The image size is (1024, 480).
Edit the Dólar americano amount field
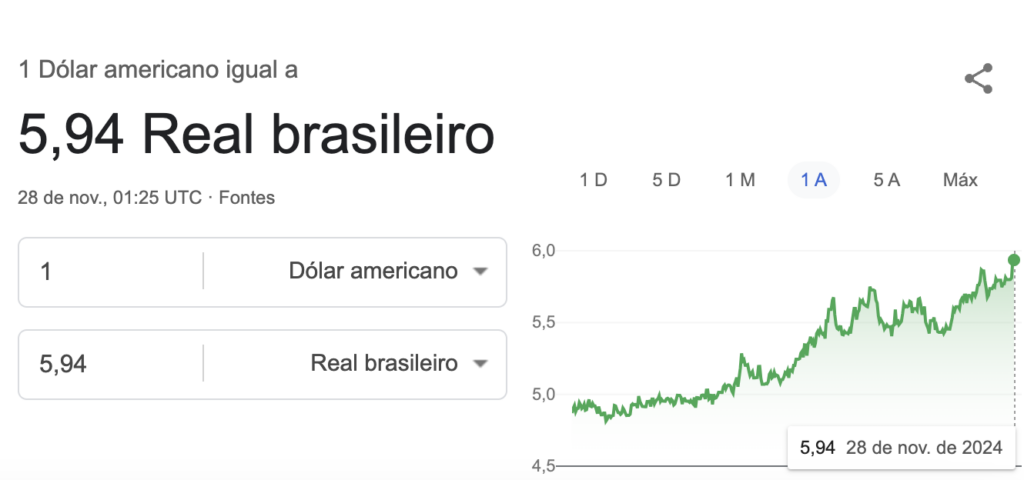click(110, 271)
